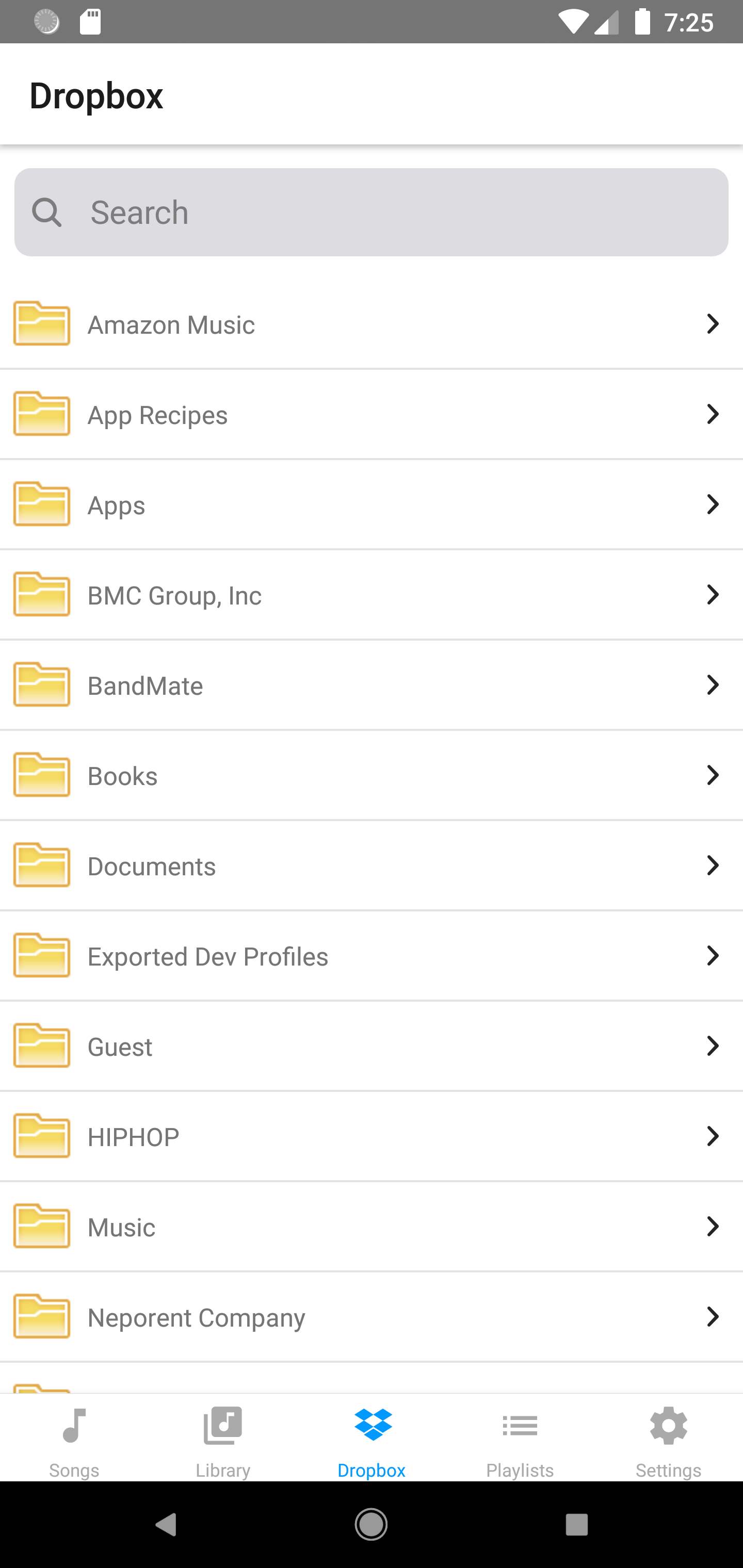The width and height of the screenshot is (743, 1568).
Task: Open Exported Dev Profiles folder
Action: click(x=372, y=956)
